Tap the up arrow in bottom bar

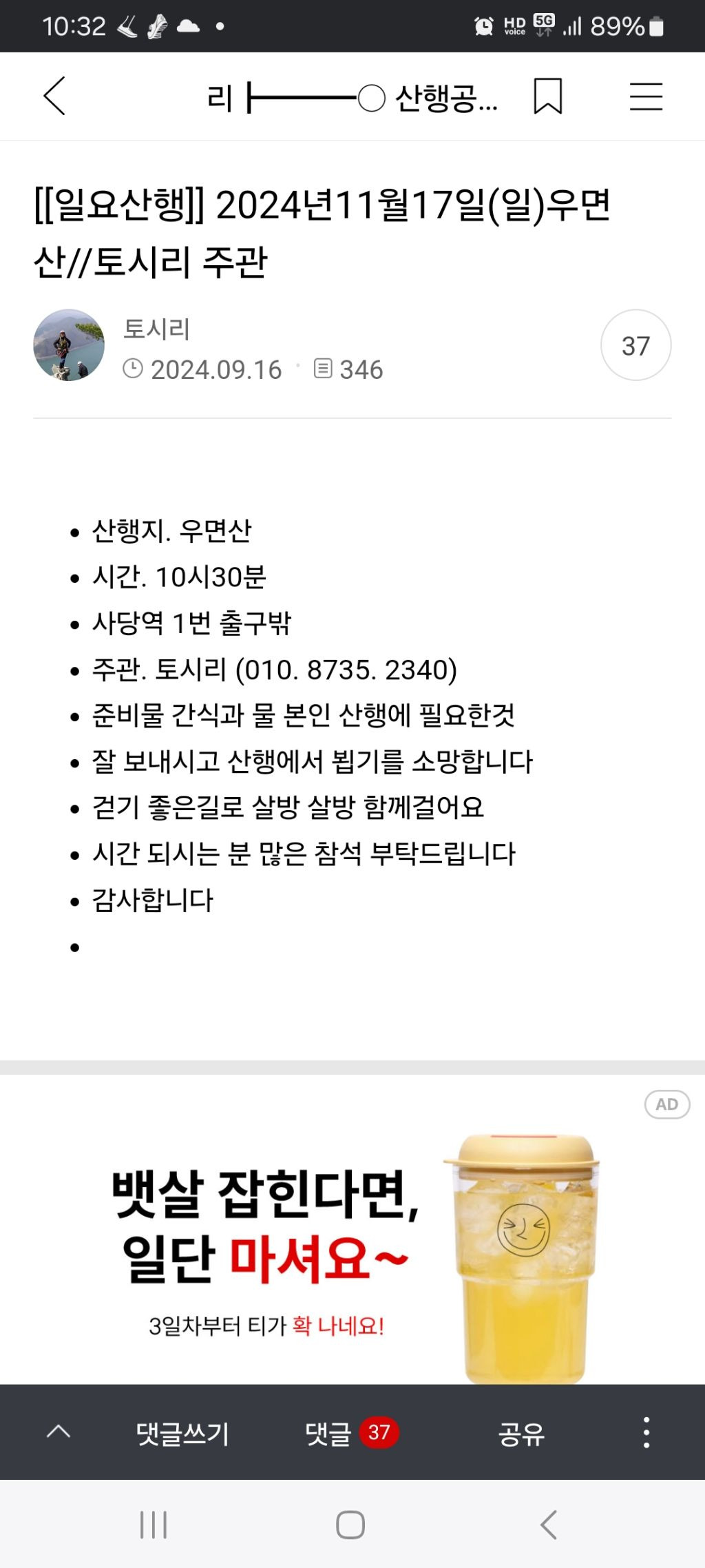[59, 1432]
